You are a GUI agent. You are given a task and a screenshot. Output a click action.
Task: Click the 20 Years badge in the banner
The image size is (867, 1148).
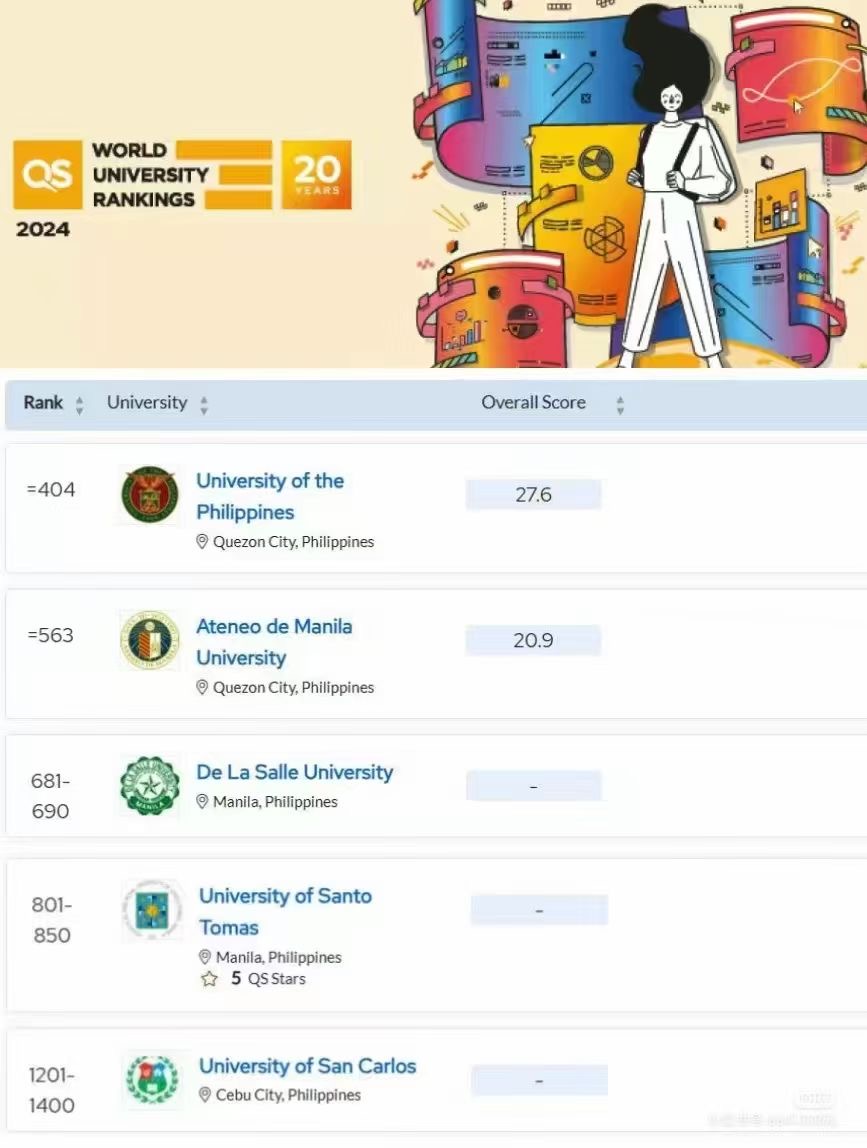[x=316, y=175]
